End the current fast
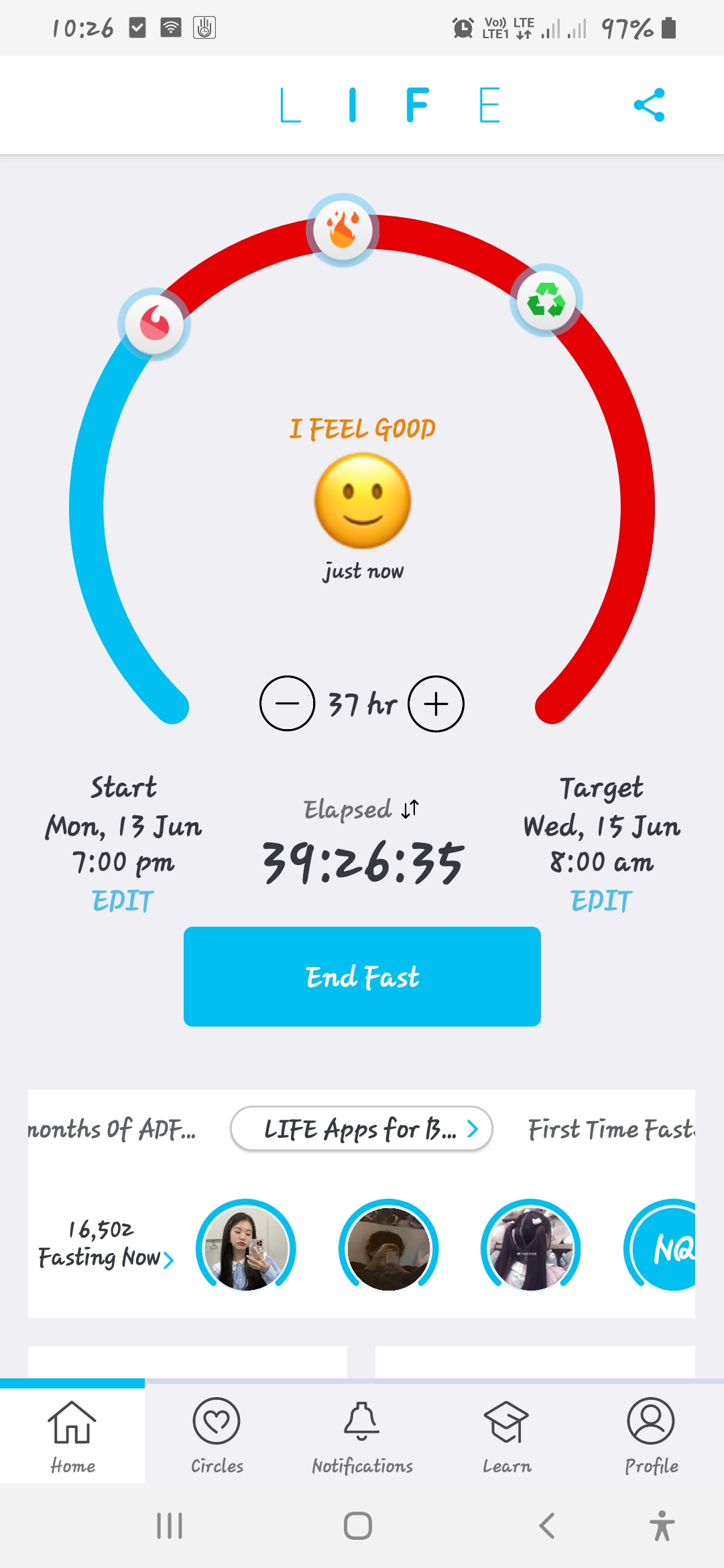The width and height of the screenshot is (724, 1568). coord(362,976)
